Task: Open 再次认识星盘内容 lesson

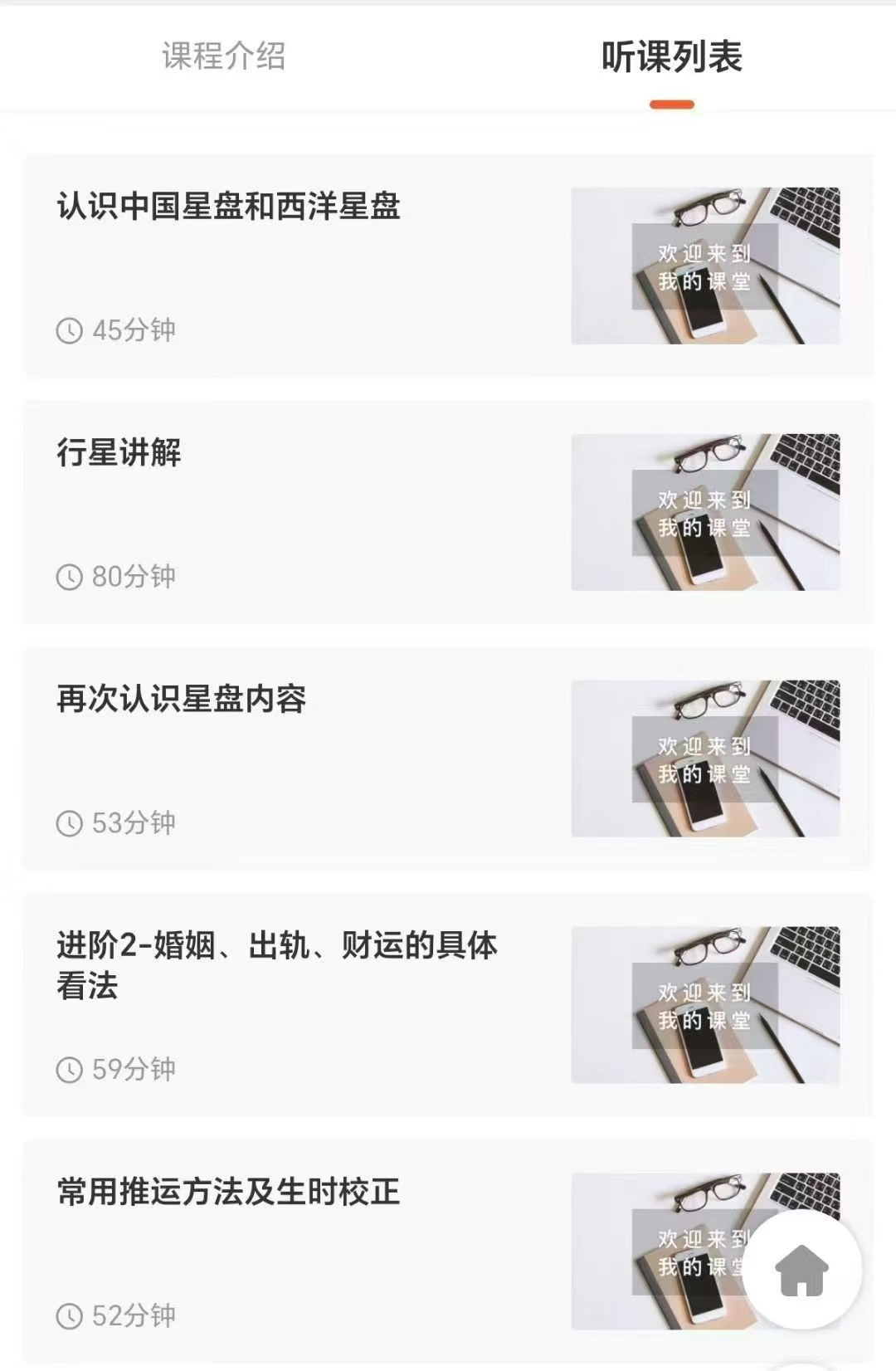Action: pyautogui.click(x=182, y=700)
